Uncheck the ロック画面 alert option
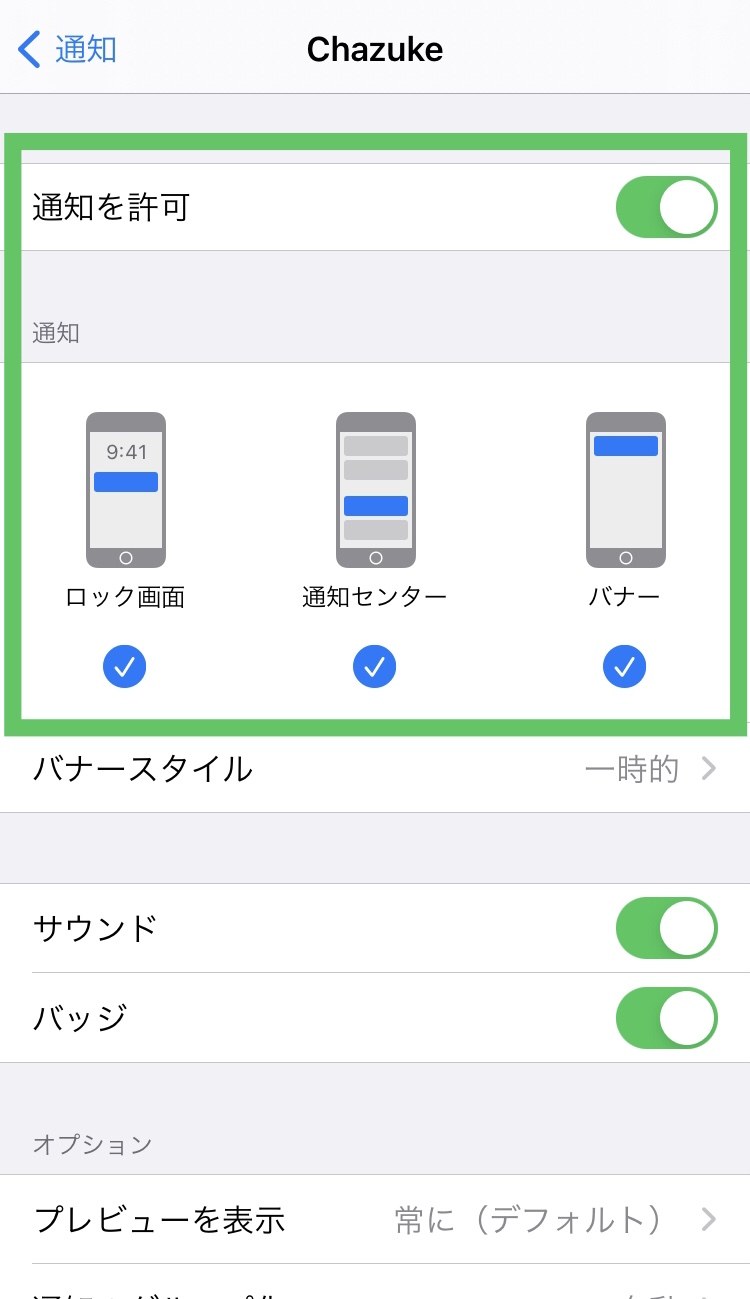750x1299 pixels. [125, 667]
